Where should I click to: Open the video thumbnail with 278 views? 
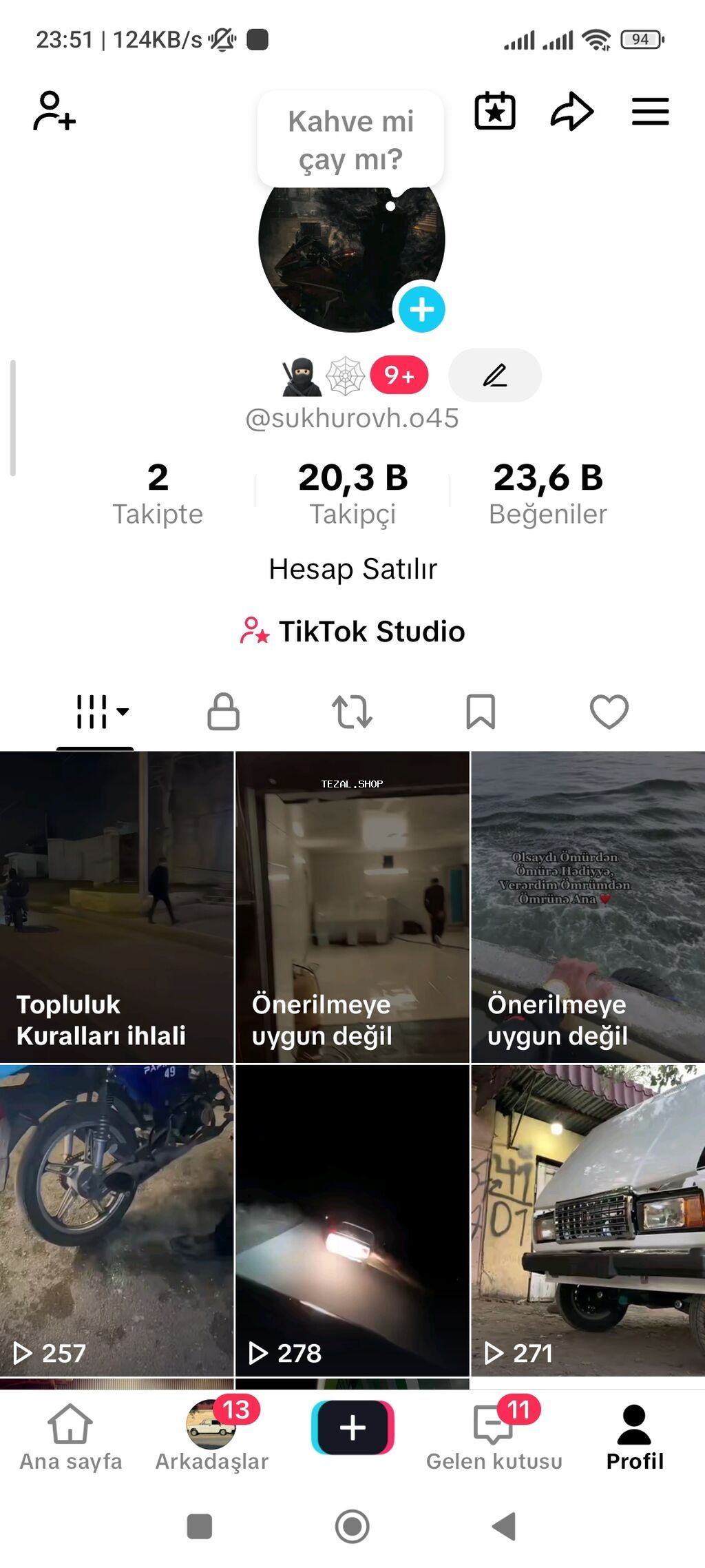352,1216
